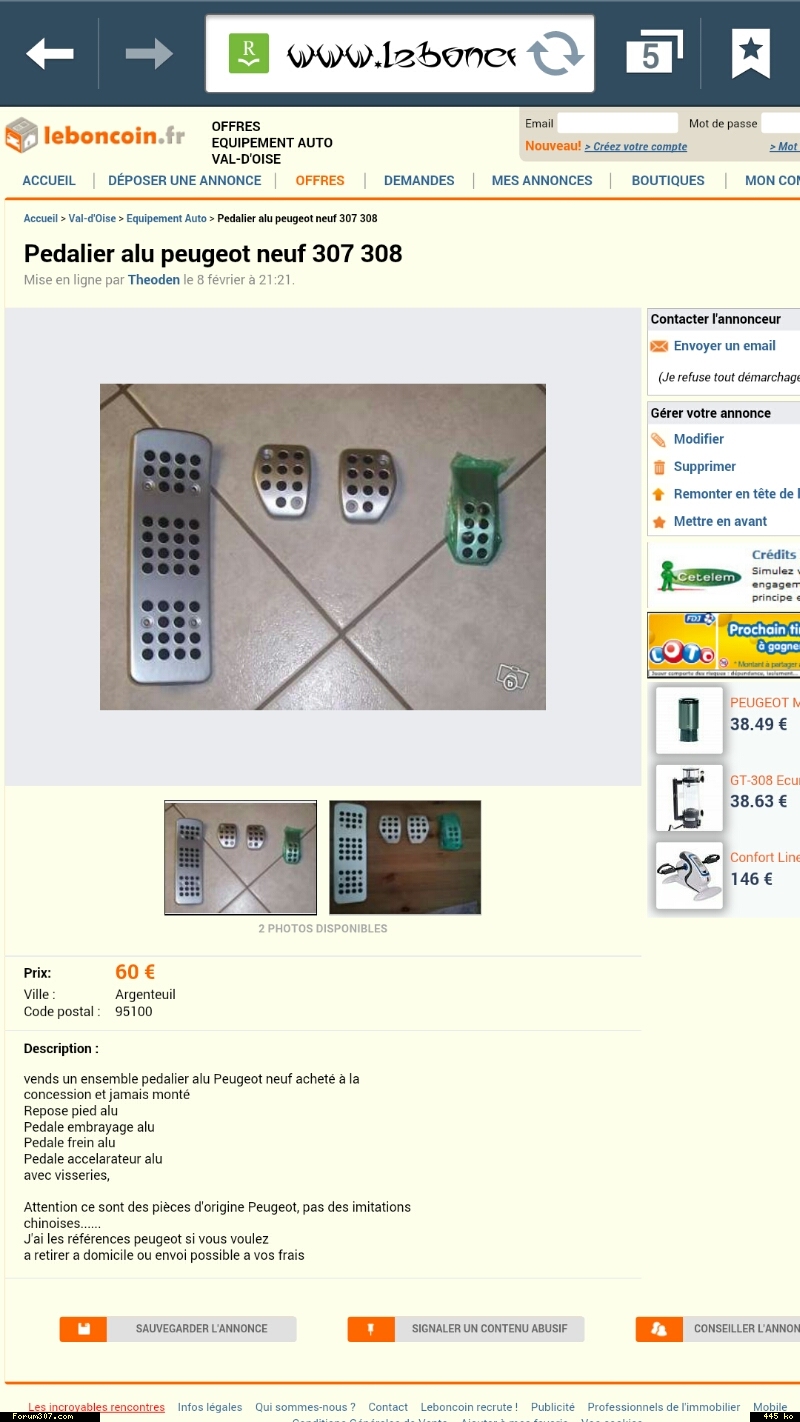Bookmark this page in the browser
The height and width of the screenshot is (1422, 800).
pyautogui.click(x=750, y=53)
